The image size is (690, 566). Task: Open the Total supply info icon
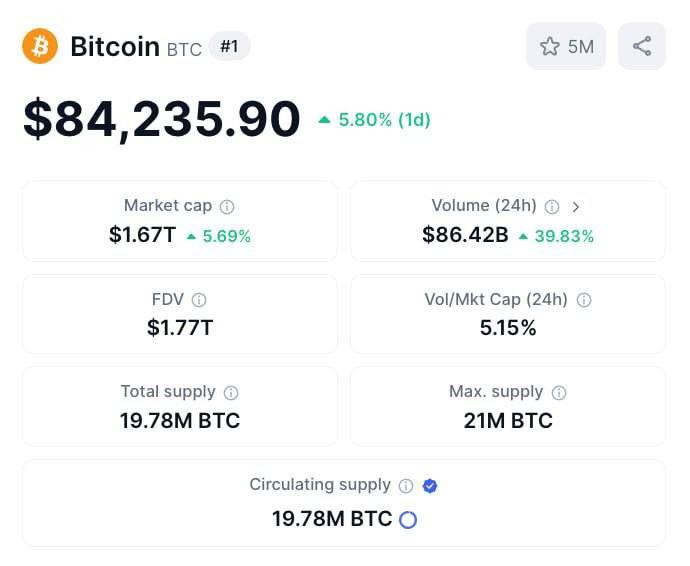coord(231,393)
